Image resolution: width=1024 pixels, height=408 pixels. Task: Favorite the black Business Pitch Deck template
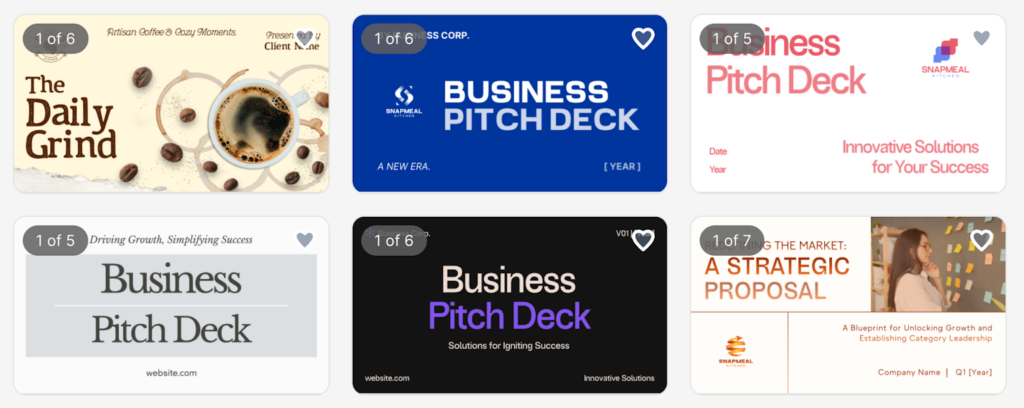pos(643,240)
